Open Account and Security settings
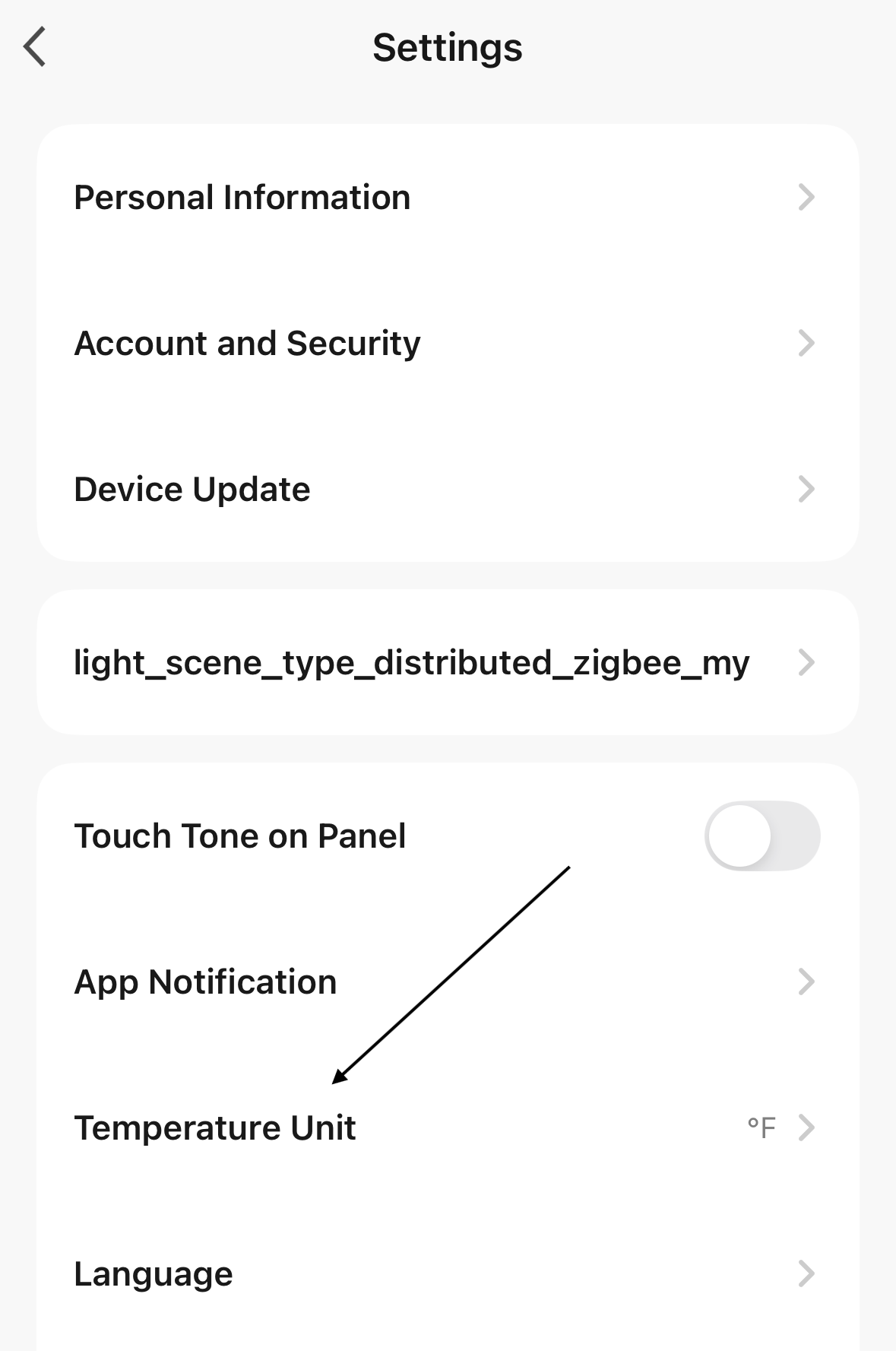The height and width of the screenshot is (1351, 896). pyautogui.click(x=447, y=344)
